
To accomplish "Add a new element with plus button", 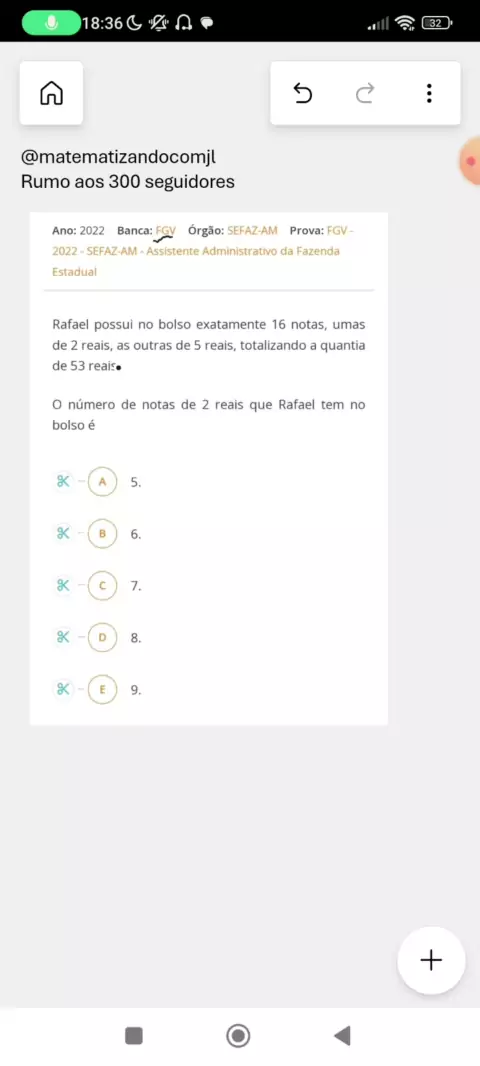I will pyautogui.click(x=431, y=960).
